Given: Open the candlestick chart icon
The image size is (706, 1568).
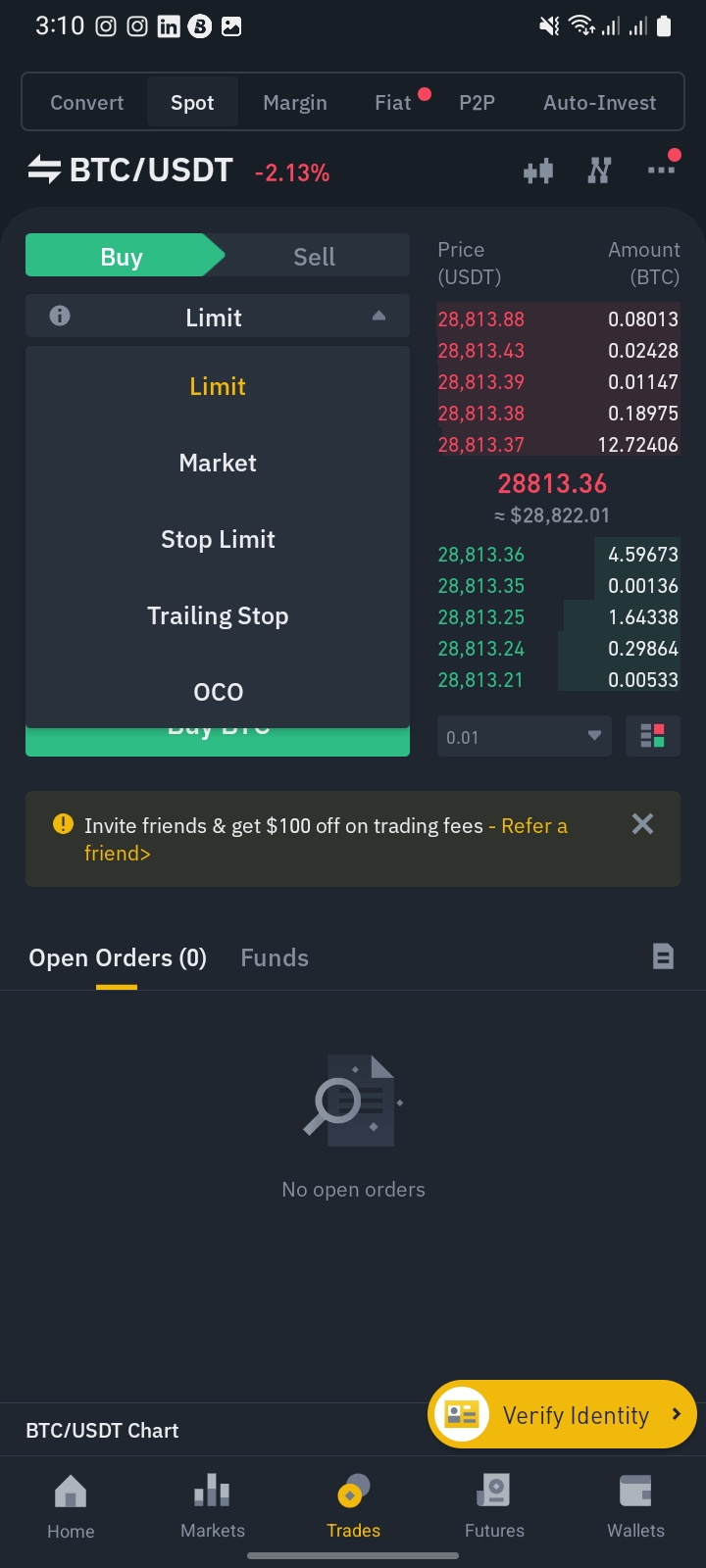Looking at the screenshot, I should (538, 171).
